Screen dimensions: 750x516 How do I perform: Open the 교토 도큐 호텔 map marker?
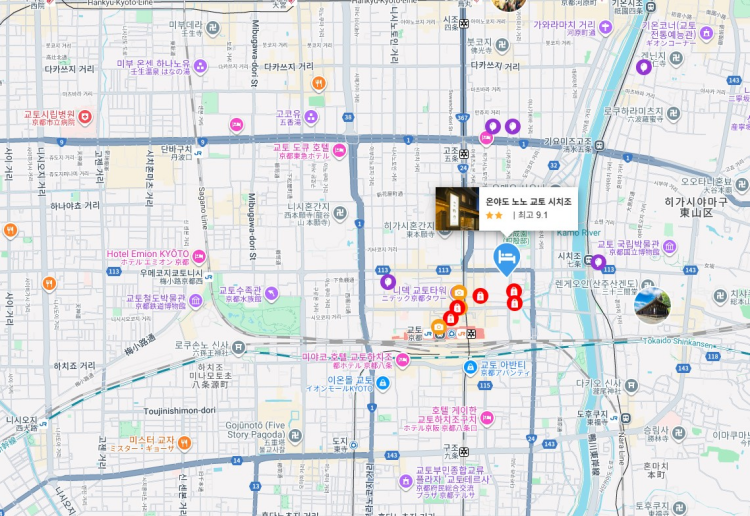[339, 151]
